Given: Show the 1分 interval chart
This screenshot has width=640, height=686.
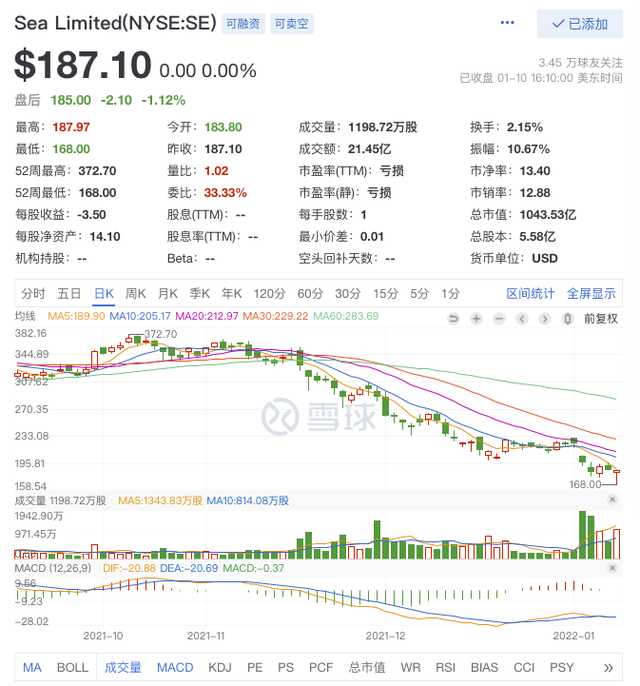Looking at the screenshot, I should [x=451, y=294].
